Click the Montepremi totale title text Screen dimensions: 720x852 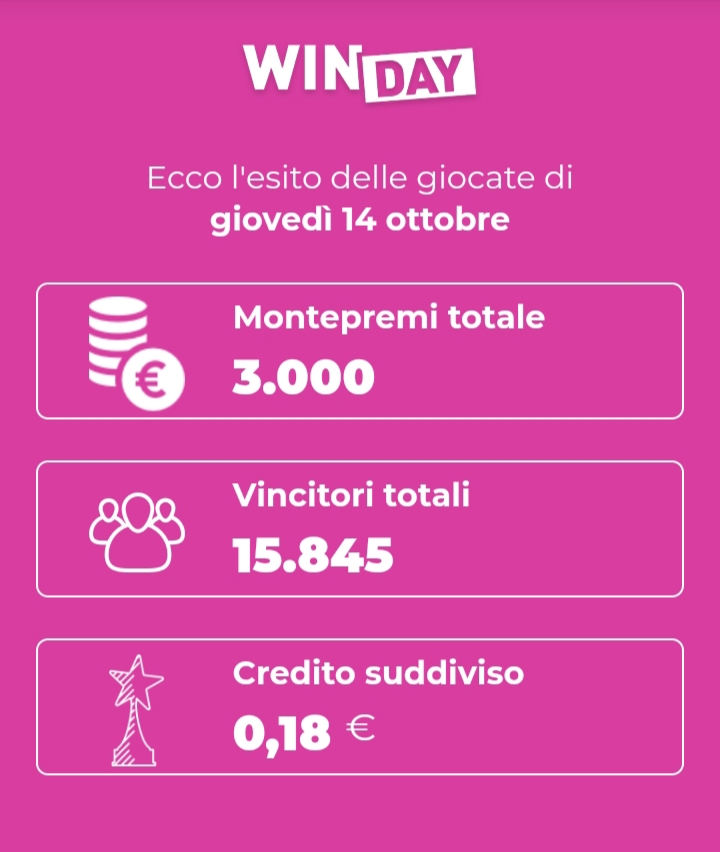tap(388, 318)
